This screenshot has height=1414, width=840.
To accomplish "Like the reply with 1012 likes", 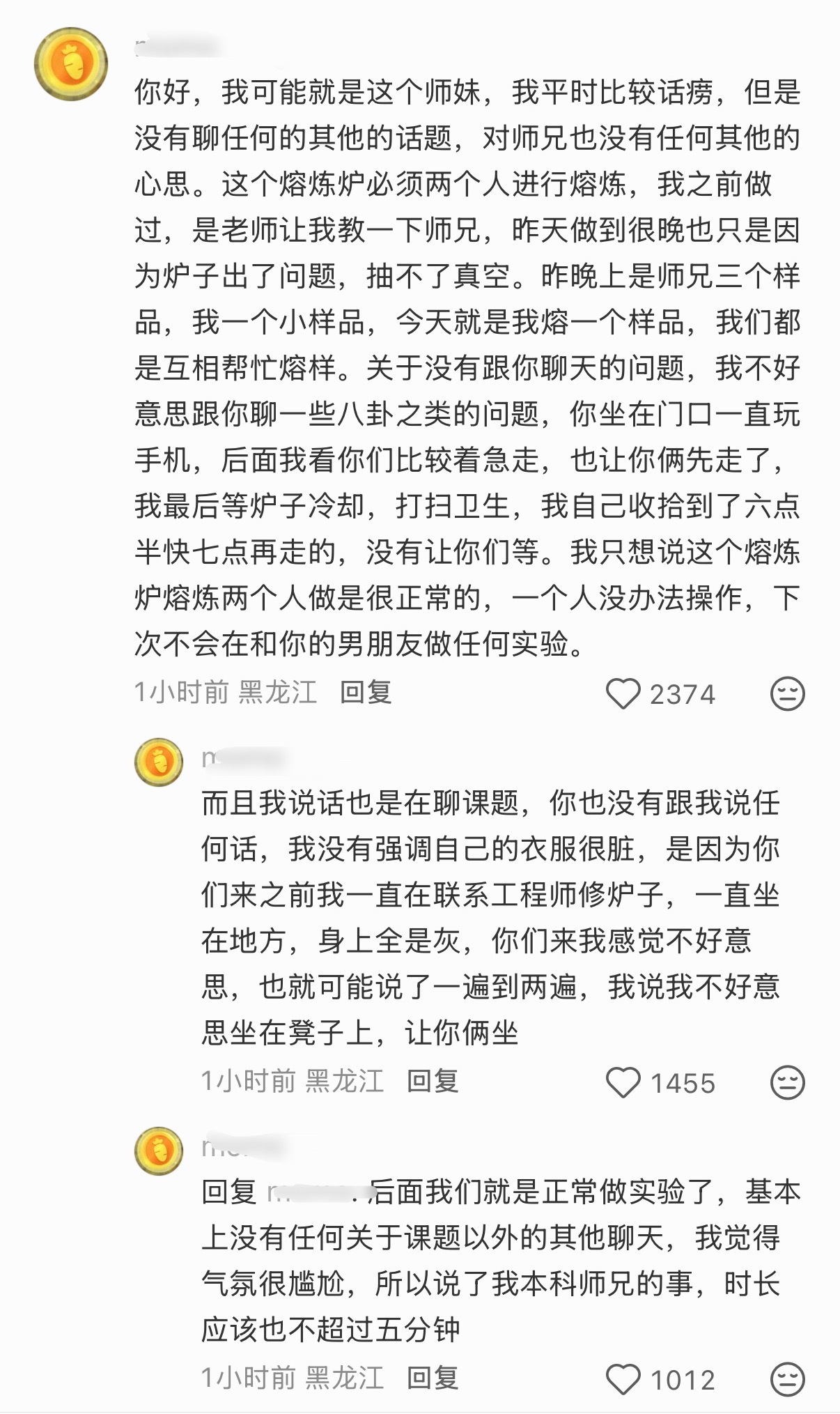I will click(x=623, y=1380).
